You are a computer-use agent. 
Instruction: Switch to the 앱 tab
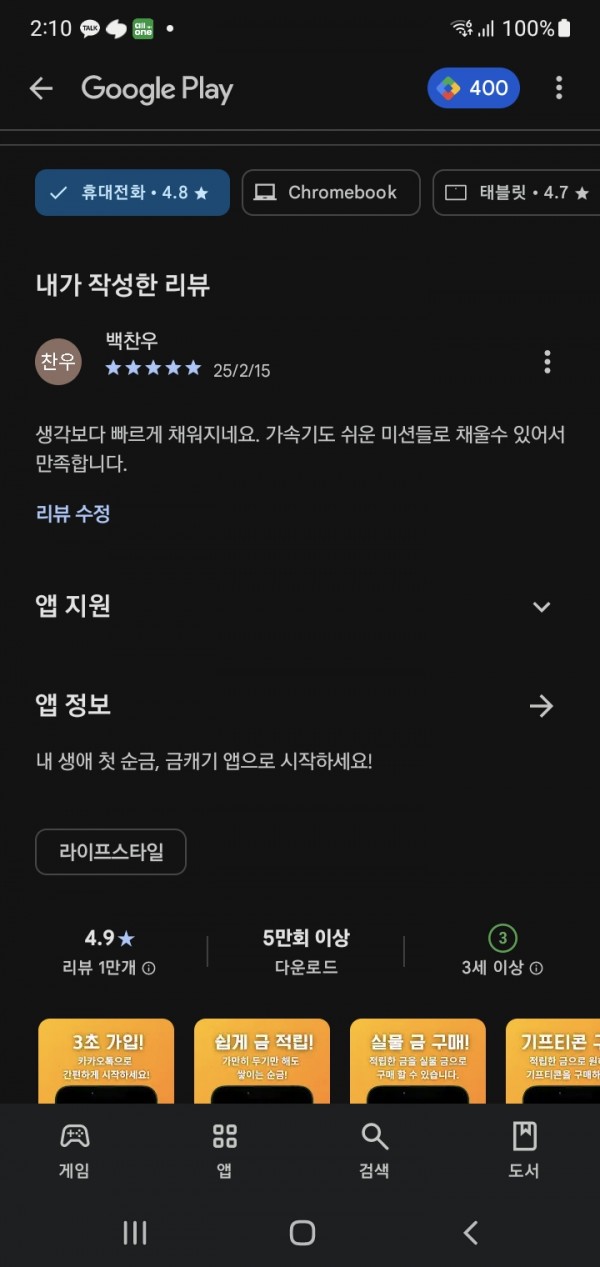(225, 1149)
